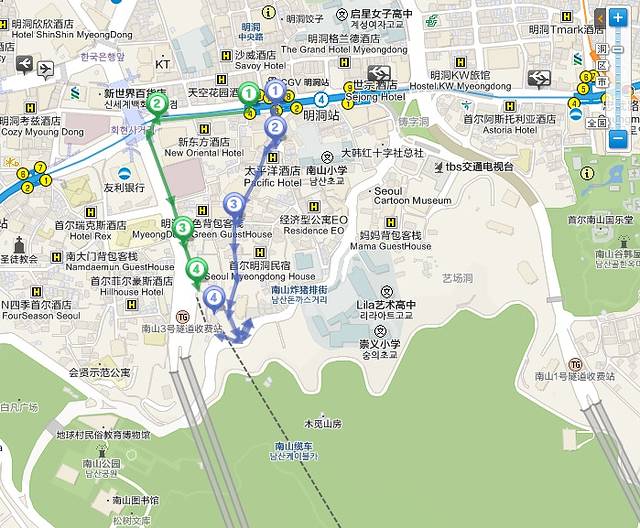Select green route marker 4
Screen dimensions: 640x528
tap(196, 268)
